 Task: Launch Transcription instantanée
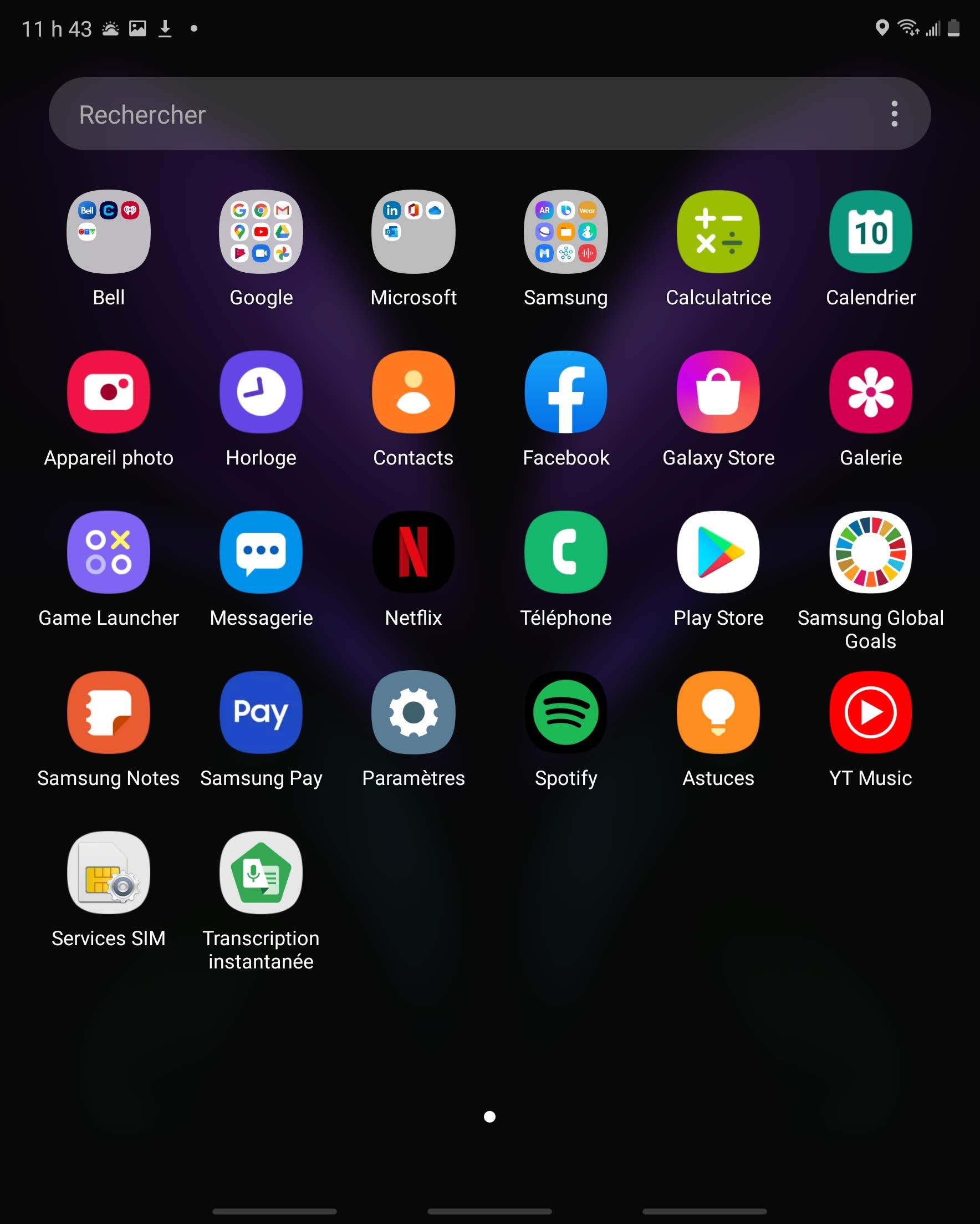tap(261, 873)
